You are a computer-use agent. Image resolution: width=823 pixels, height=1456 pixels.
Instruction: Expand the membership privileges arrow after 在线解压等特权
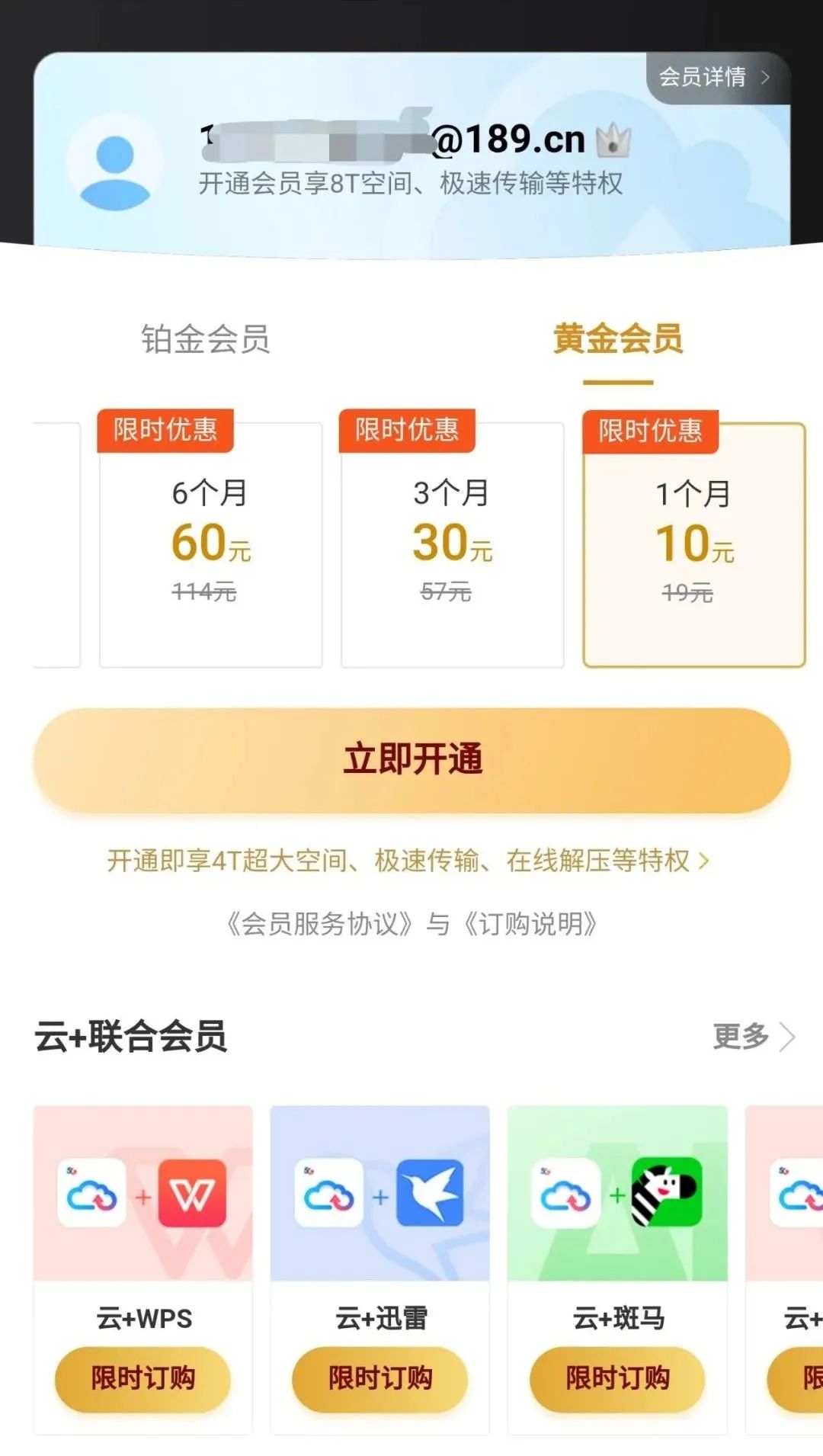pos(703,861)
